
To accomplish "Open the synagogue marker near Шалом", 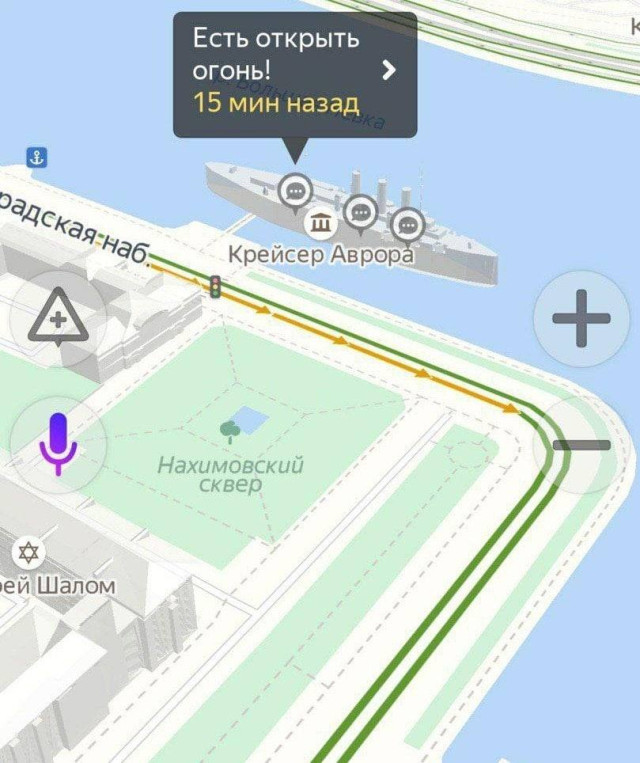I will click(27, 552).
